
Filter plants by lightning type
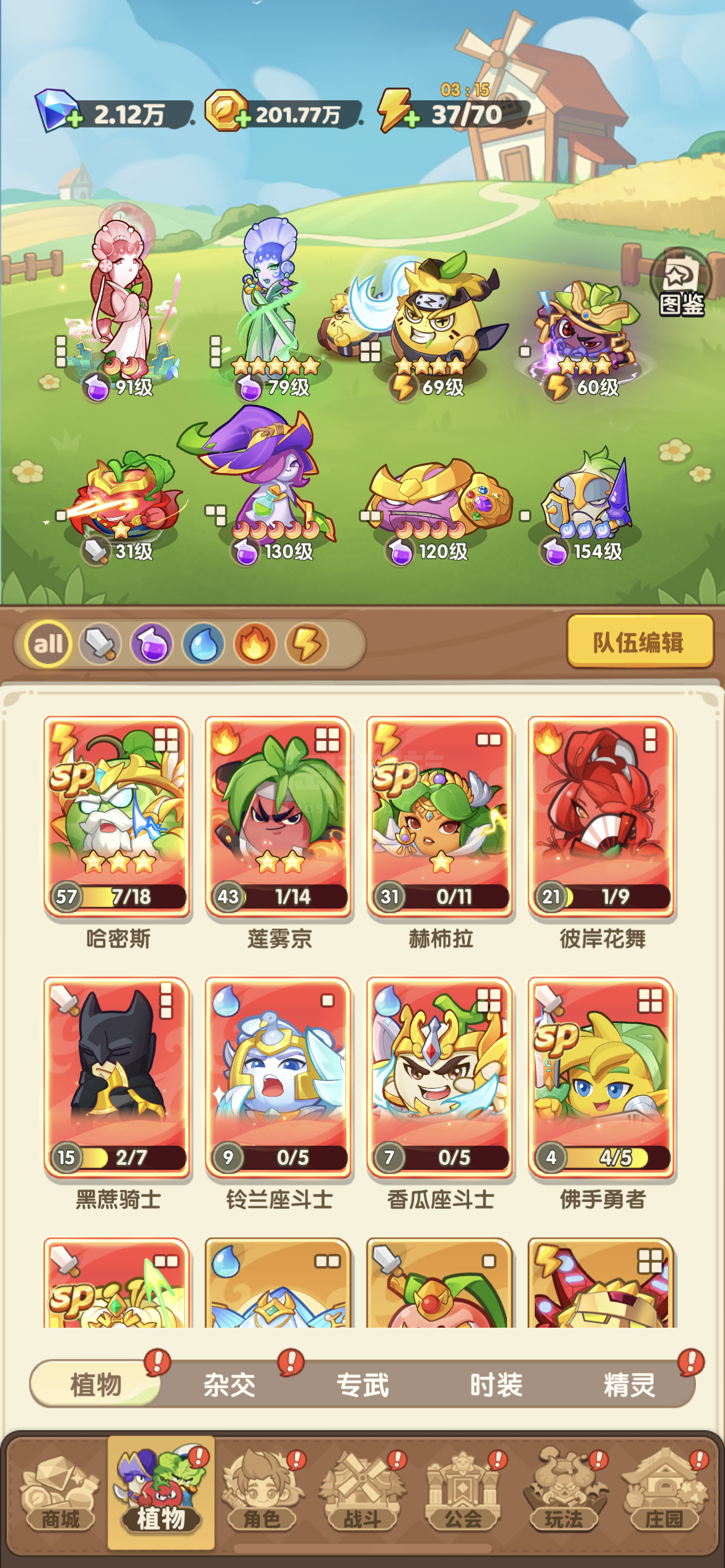click(306, 644)
